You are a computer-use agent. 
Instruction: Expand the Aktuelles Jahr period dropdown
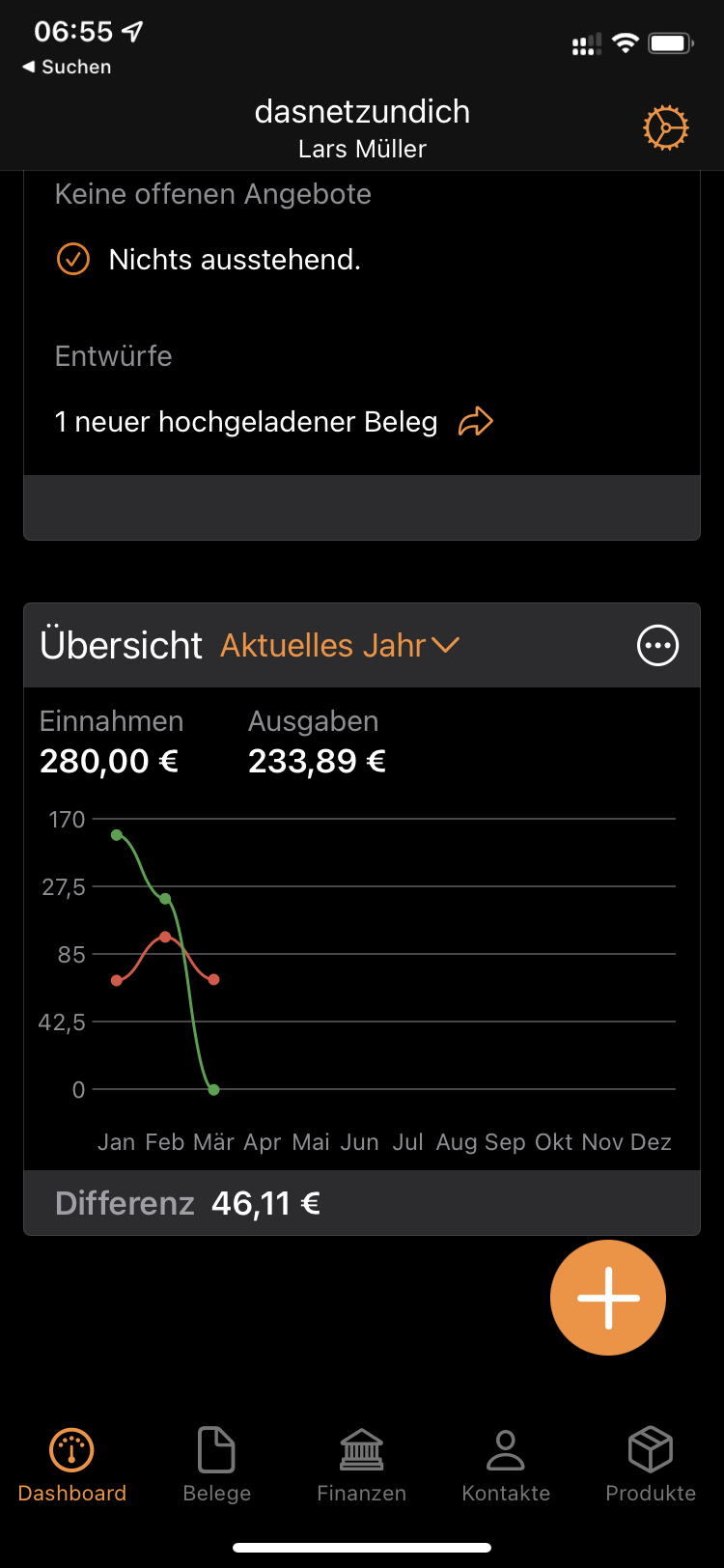[340, 645]
